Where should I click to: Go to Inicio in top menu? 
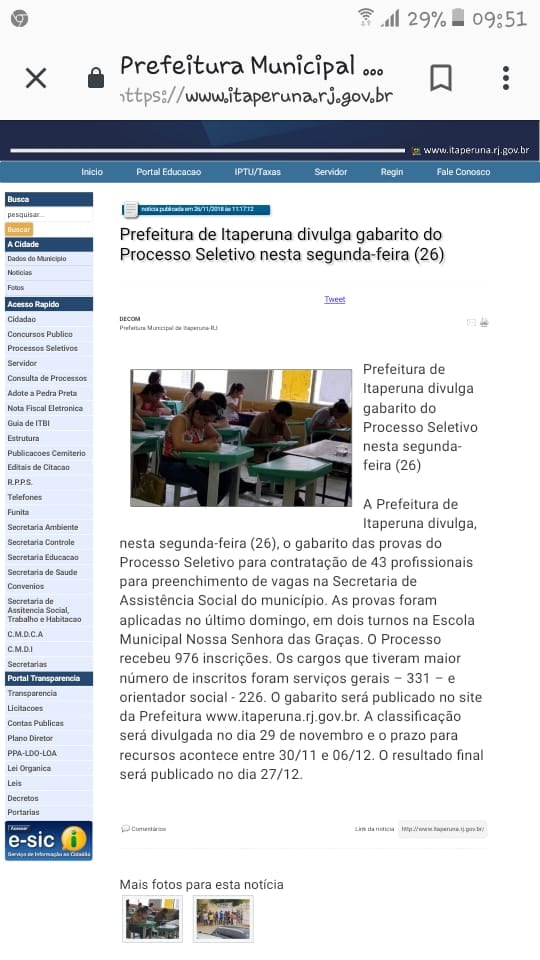(x=92, y=172)
